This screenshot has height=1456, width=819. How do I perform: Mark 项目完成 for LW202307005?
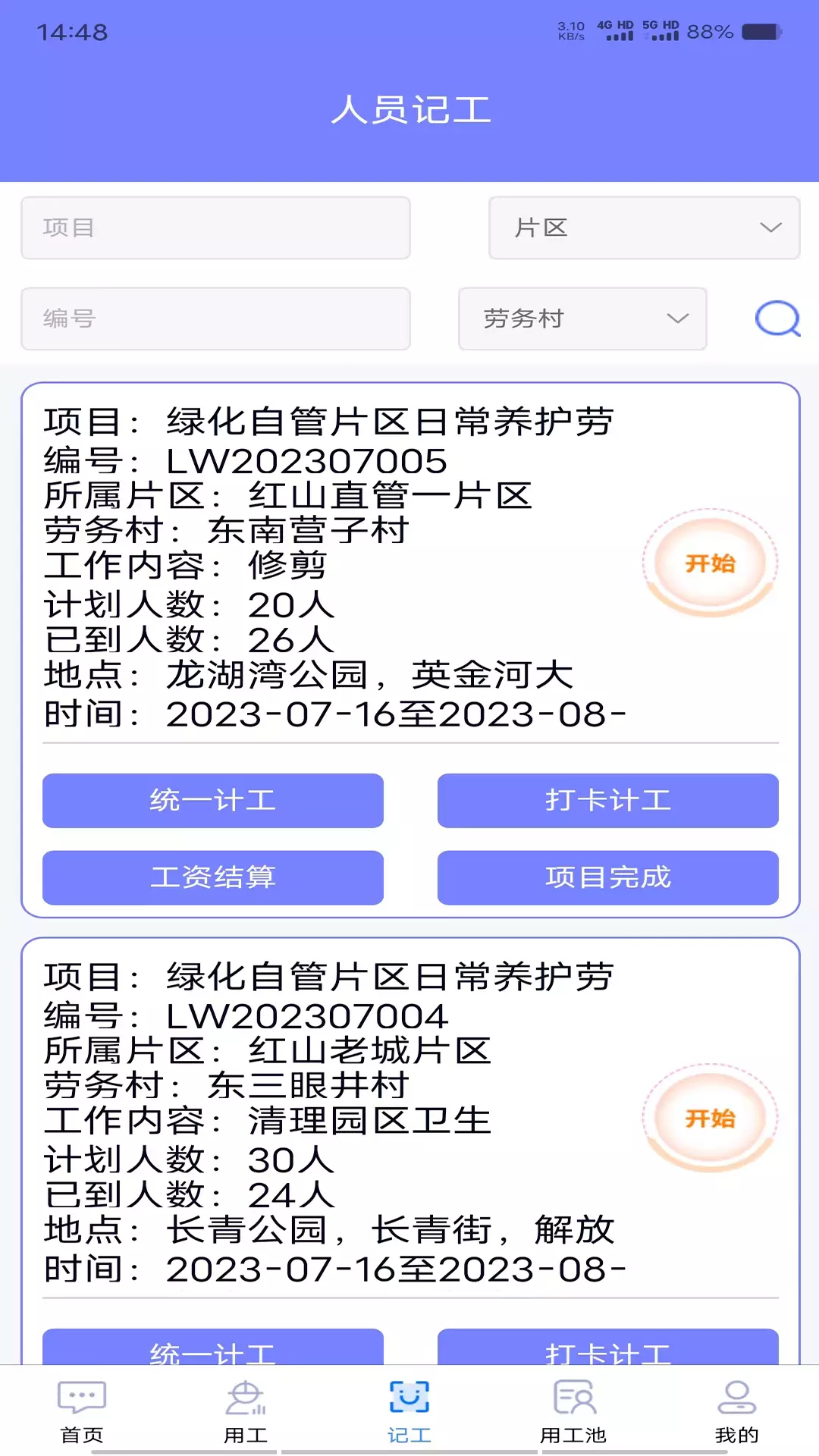tap(608, 877)
